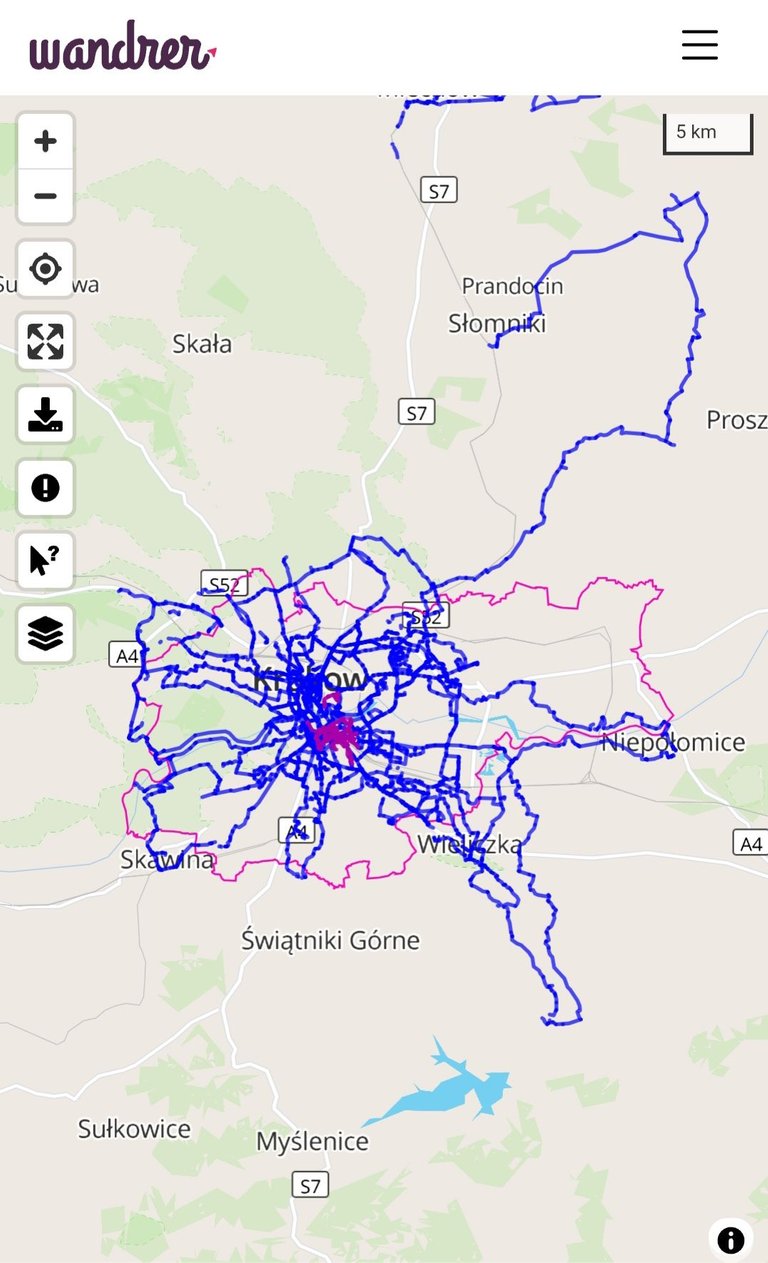Center map on my location
Screen dimensions: 768x1263
click(x=45, y=269)
